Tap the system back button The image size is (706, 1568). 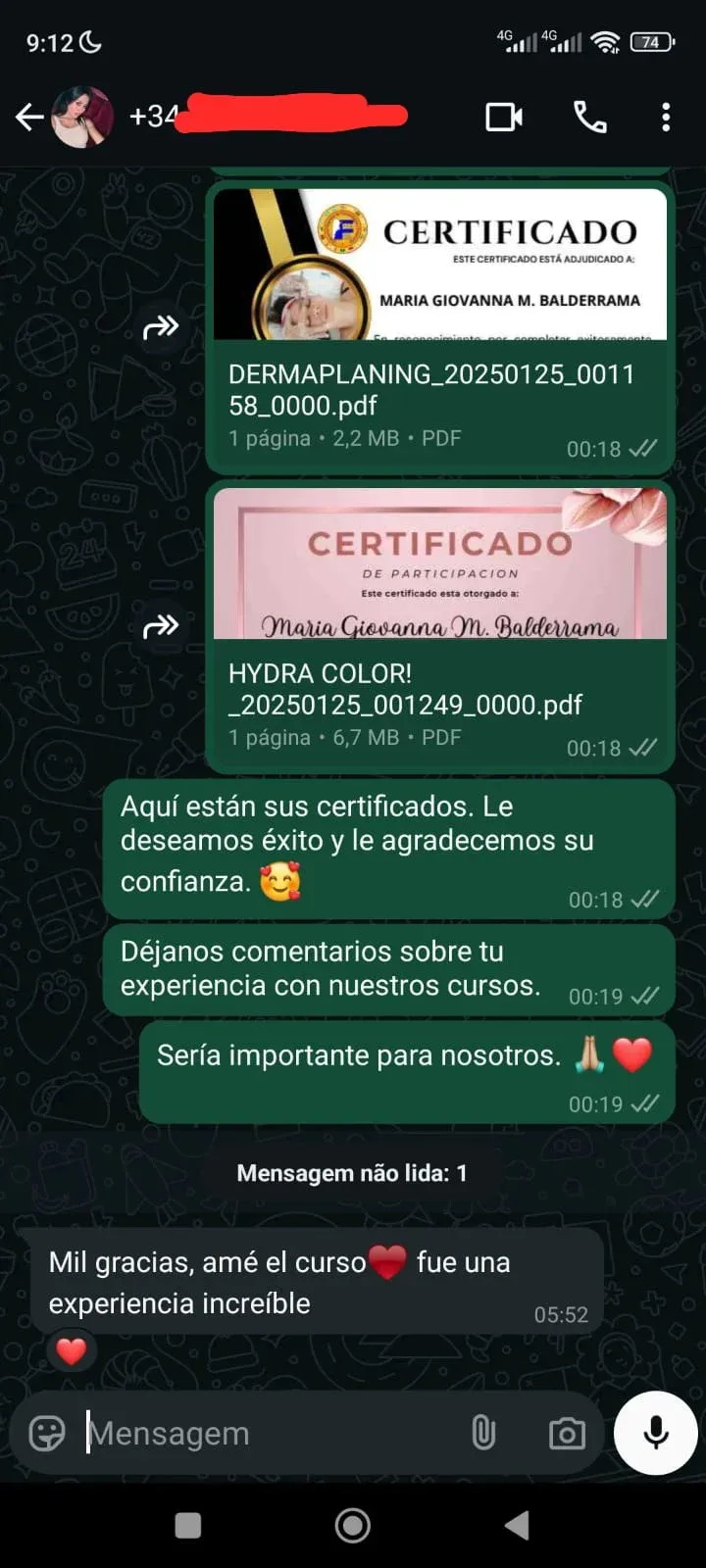pos(517,1526)
